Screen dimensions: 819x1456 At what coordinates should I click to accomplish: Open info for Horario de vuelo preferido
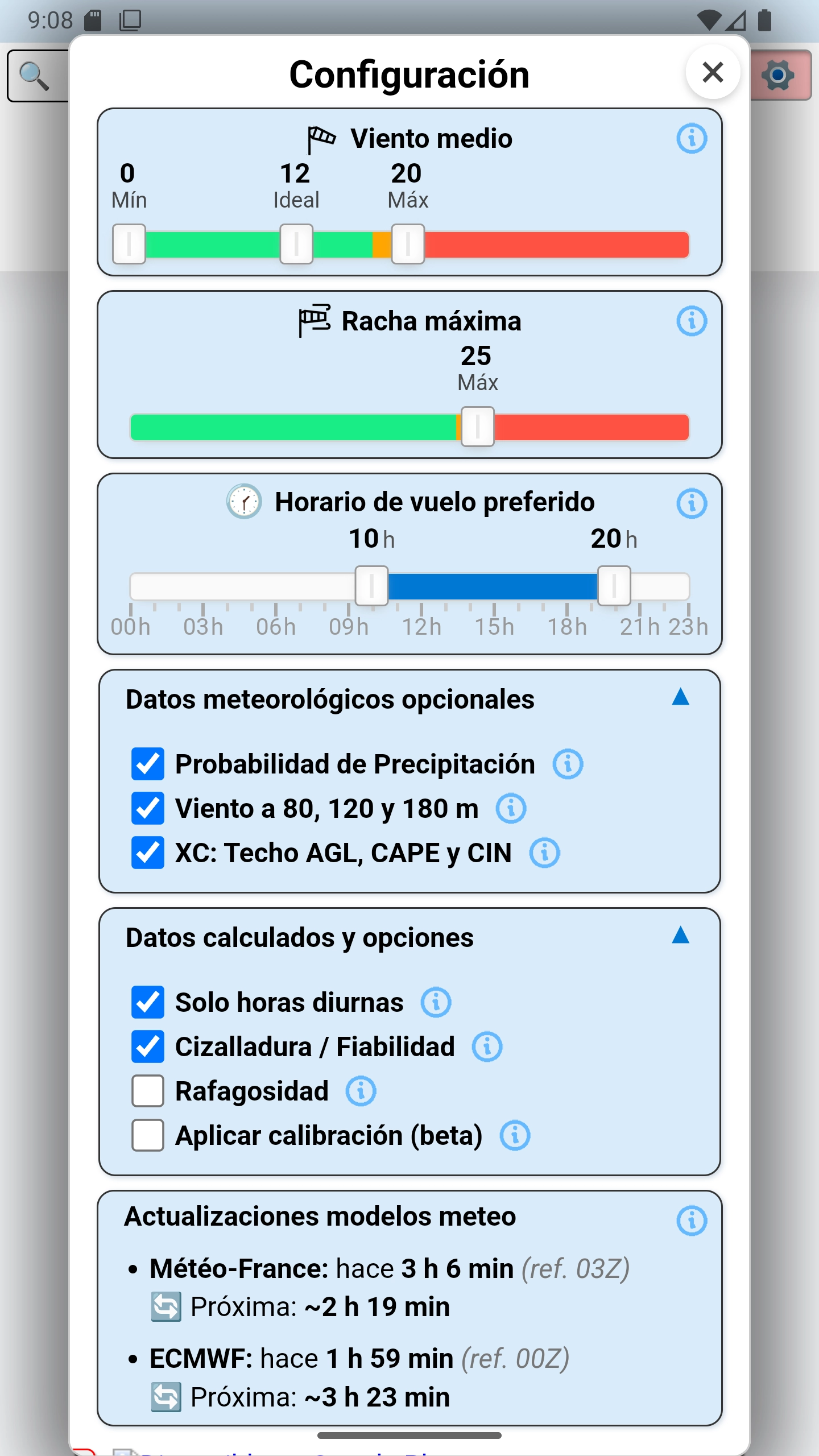(x=692, y=503)
